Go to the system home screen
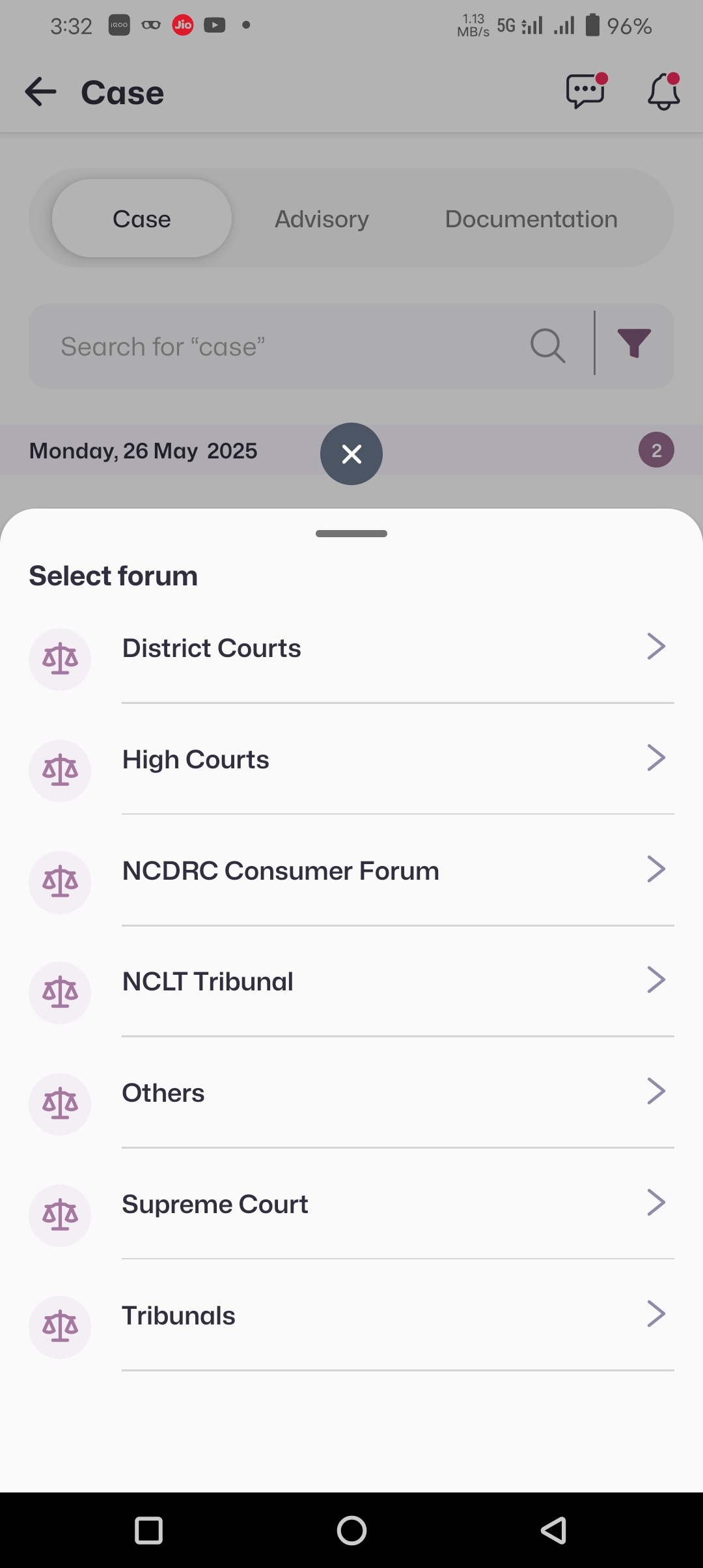The width and height of the screenshot is (703, 1568). 351,1530
